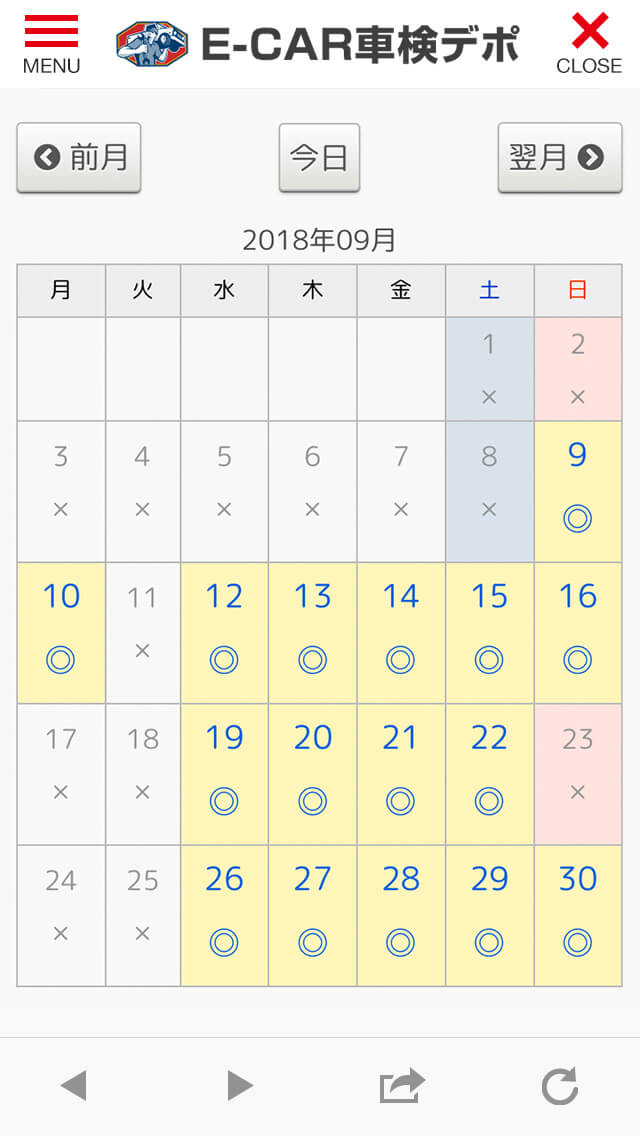
Task: Select available date 10
Action: [x=61, y=632]
